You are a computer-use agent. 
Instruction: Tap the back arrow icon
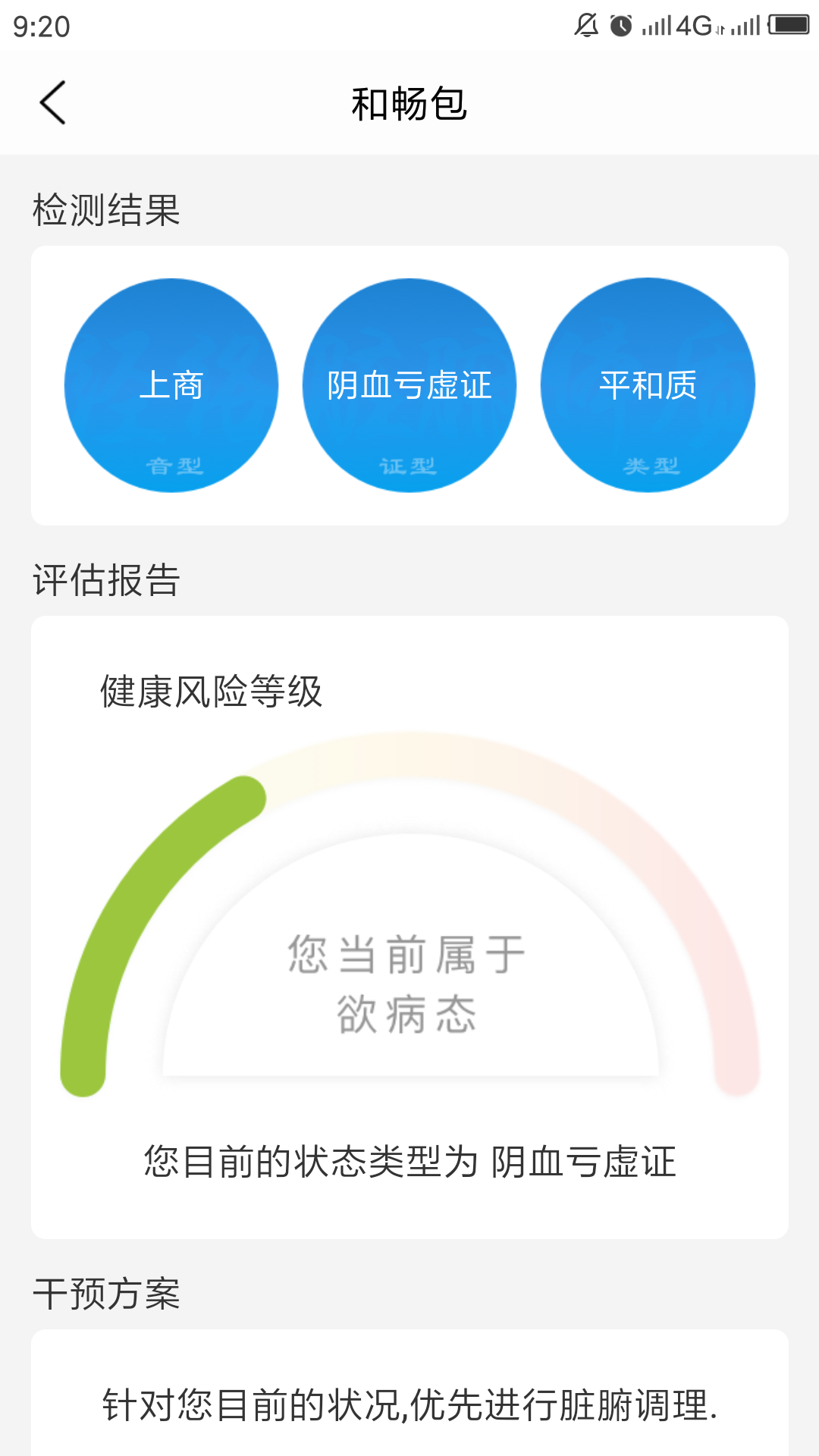coord(53,102)
